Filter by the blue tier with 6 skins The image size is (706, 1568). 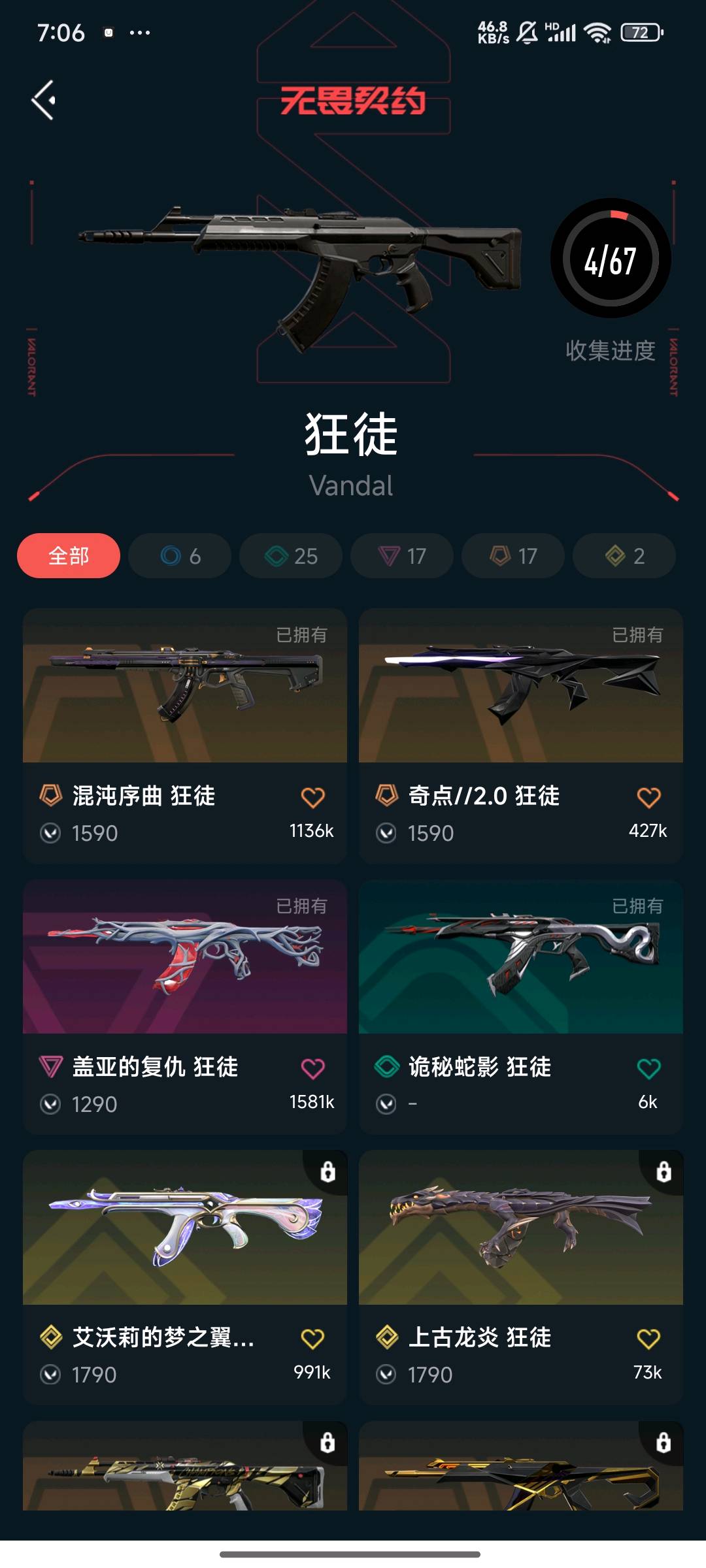pos(180,556)
